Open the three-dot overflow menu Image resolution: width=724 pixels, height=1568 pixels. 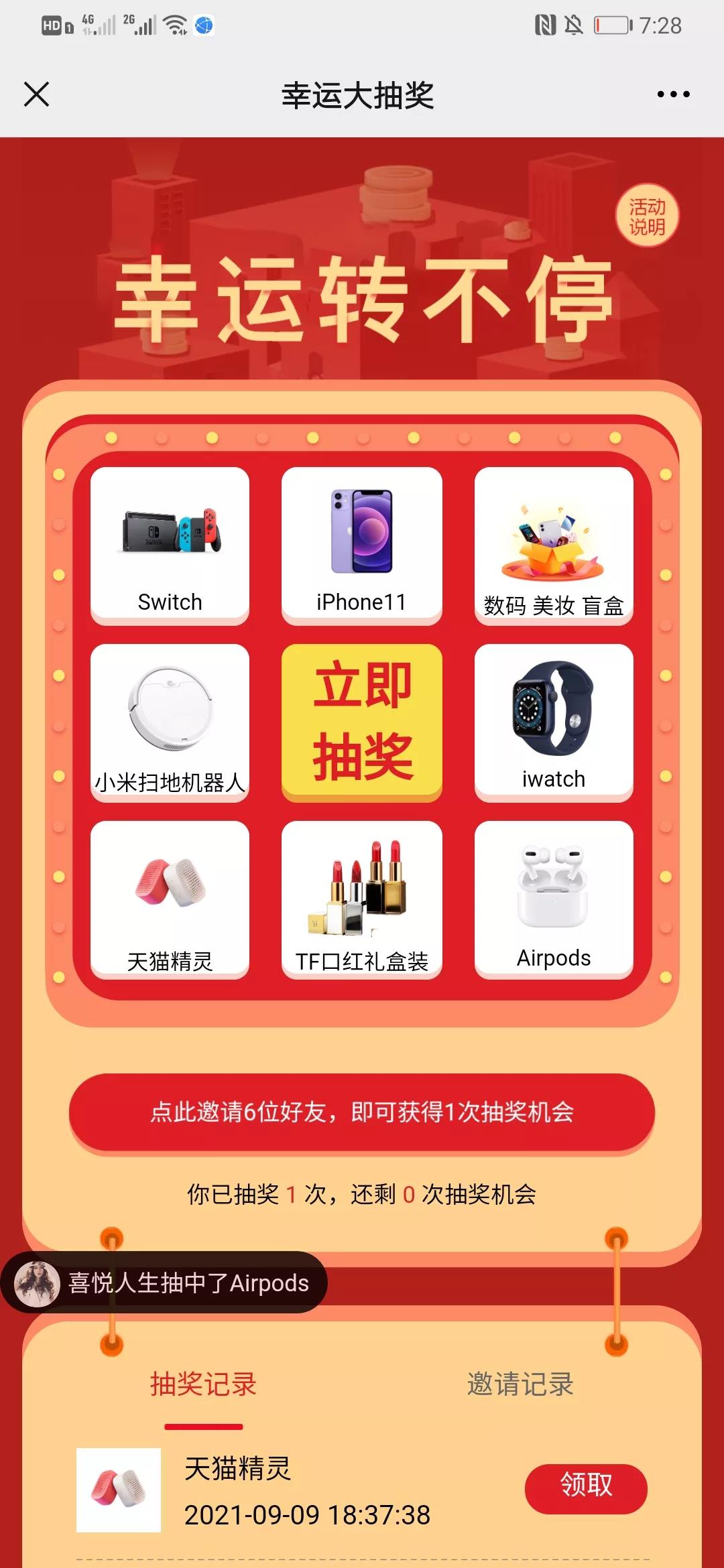click(673, 94)
